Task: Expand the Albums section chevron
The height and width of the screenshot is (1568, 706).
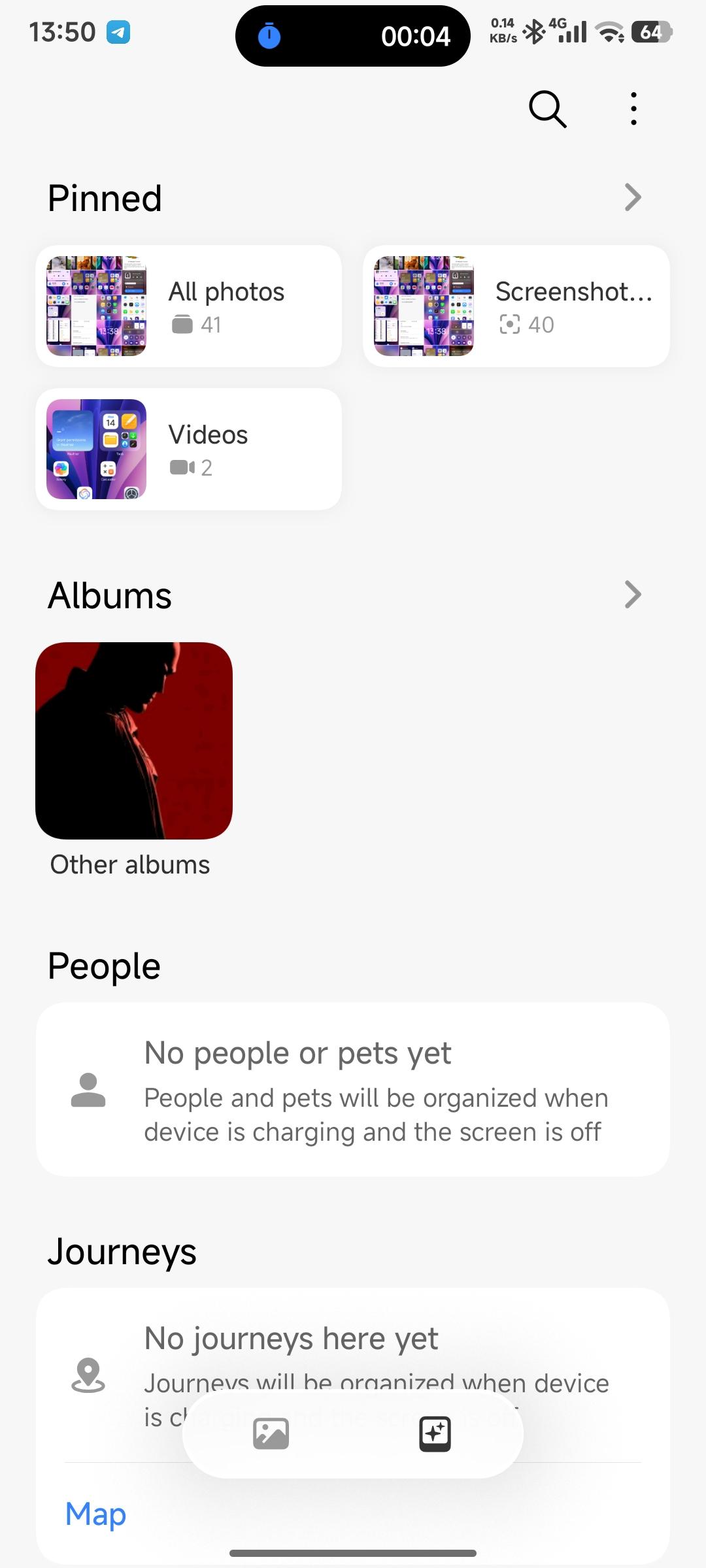Action: click(x=632, y=595)
